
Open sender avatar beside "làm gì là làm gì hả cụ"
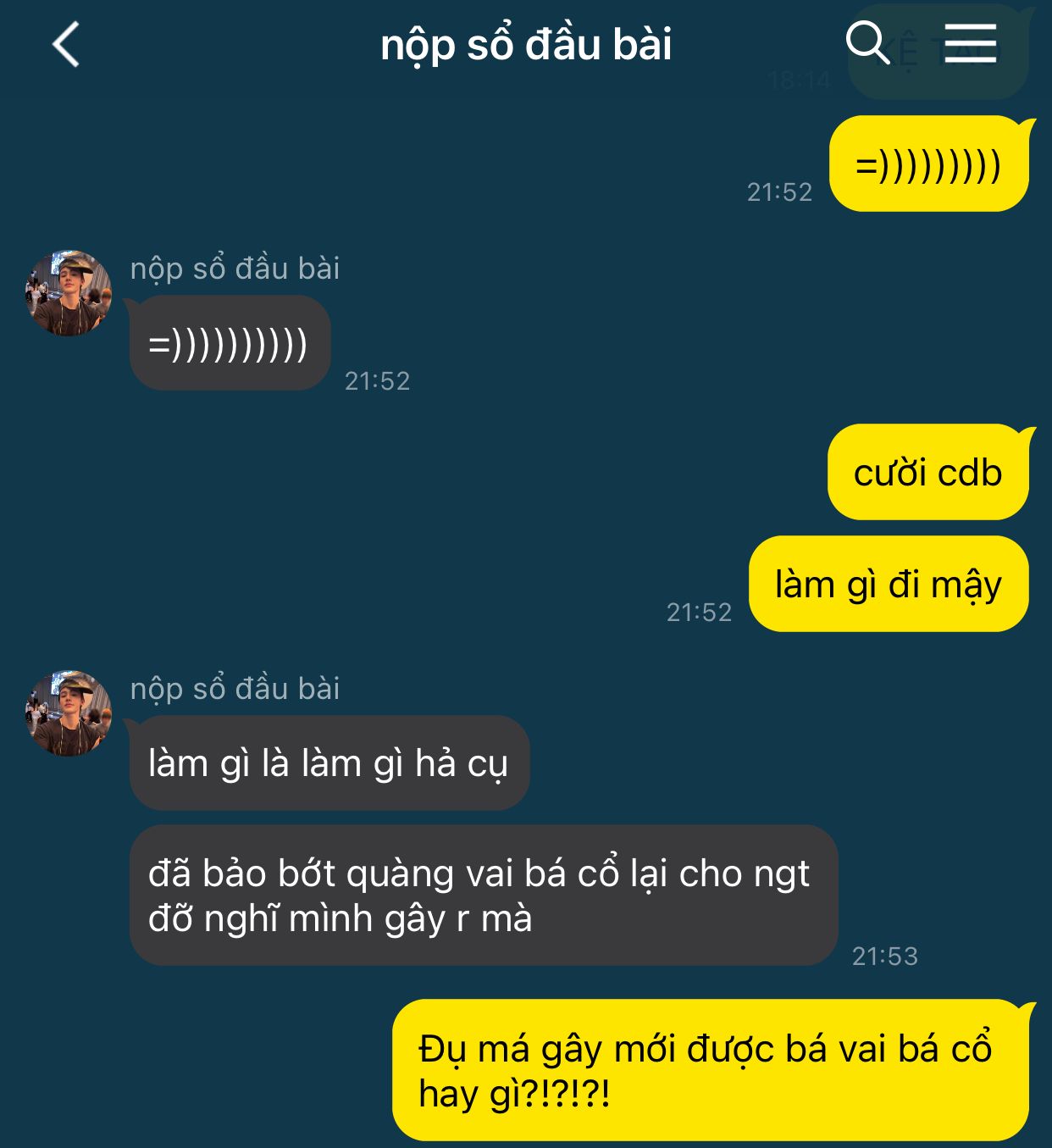[x=69, y=713]
